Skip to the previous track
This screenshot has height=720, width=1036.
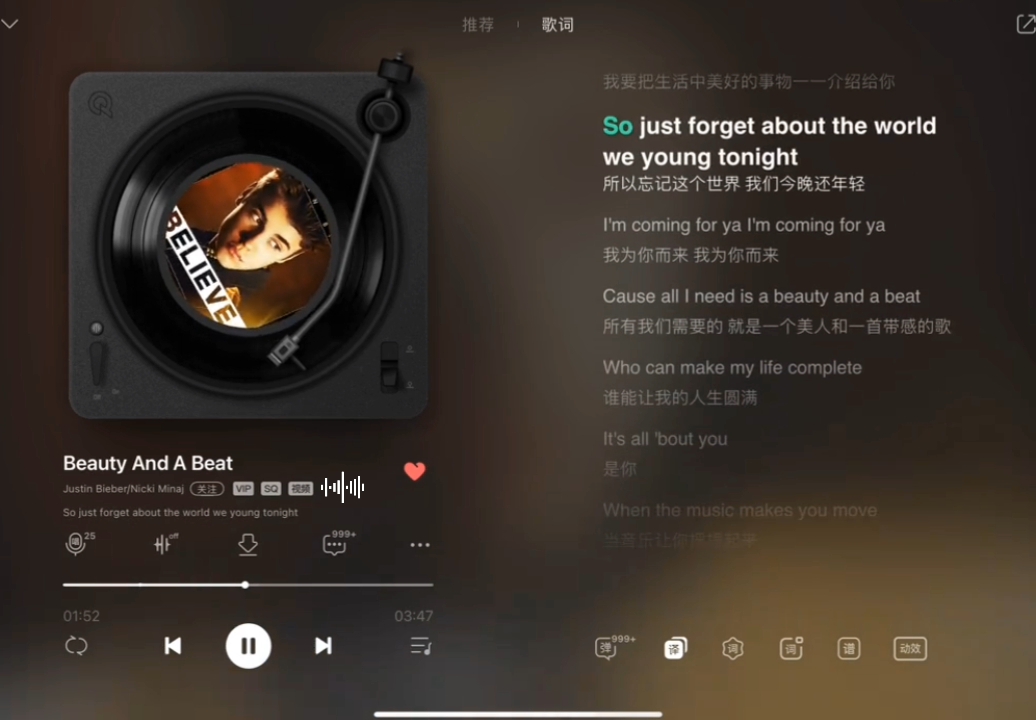[x=173, y=646]
